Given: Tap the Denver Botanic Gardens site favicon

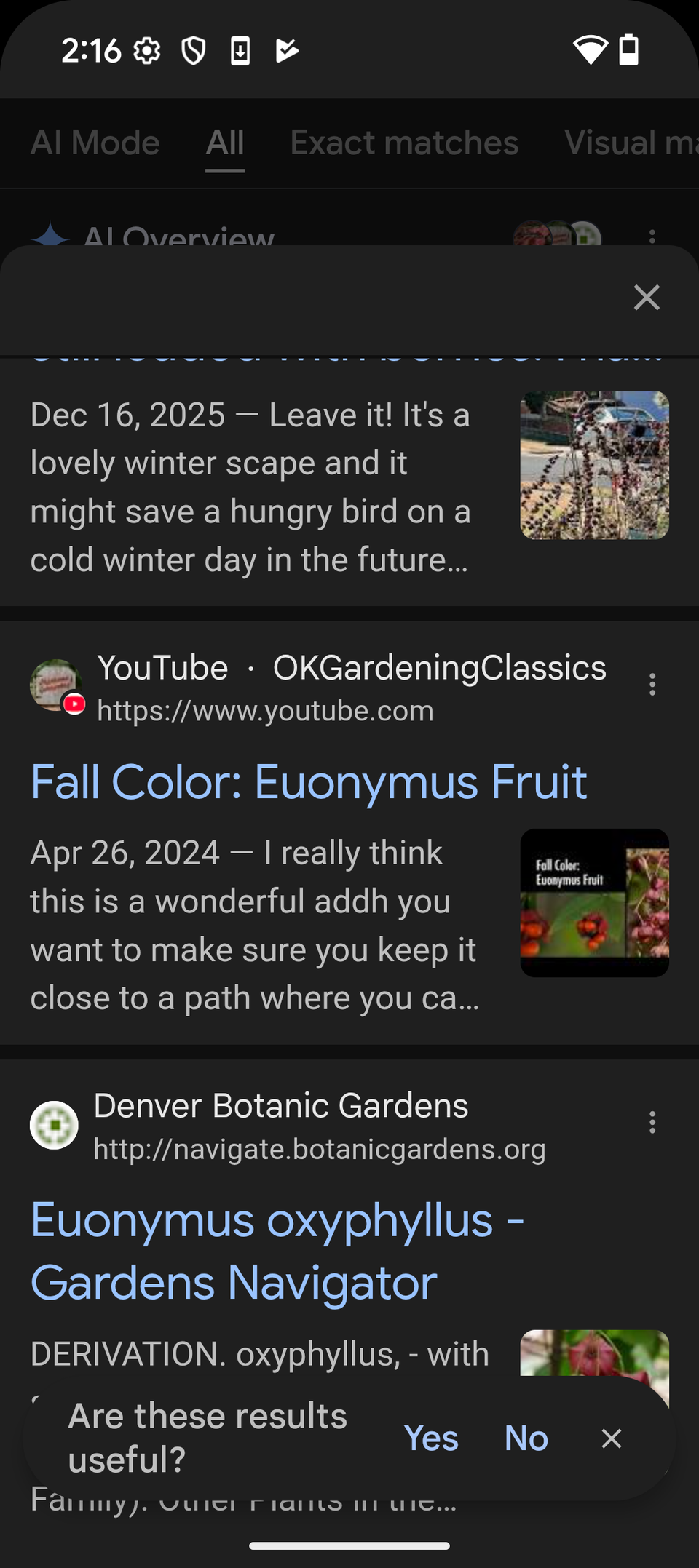Looking at the screenshot, I should pos(54,1125).
